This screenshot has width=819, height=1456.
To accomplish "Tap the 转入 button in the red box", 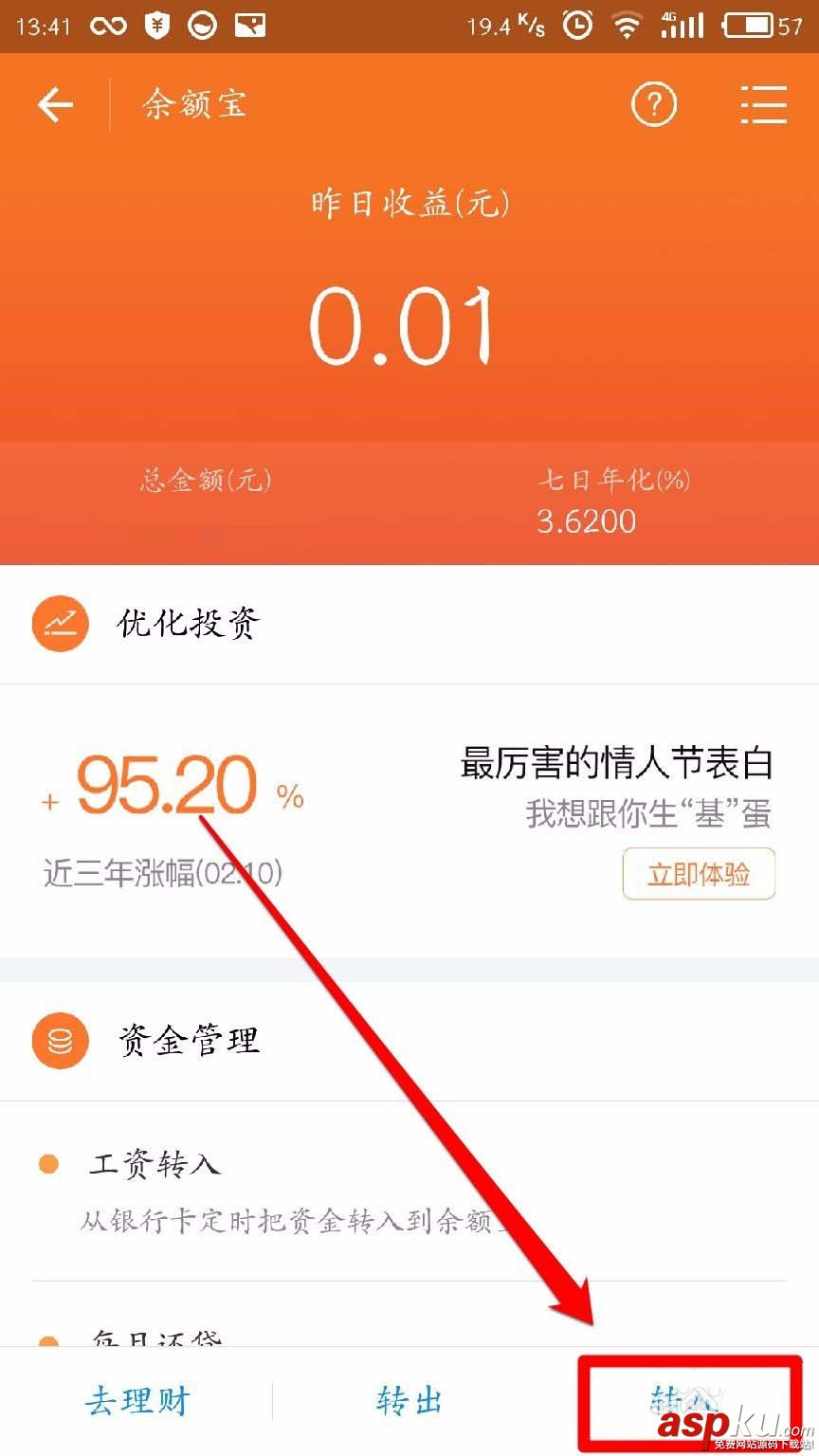I will pos(682,1399).
